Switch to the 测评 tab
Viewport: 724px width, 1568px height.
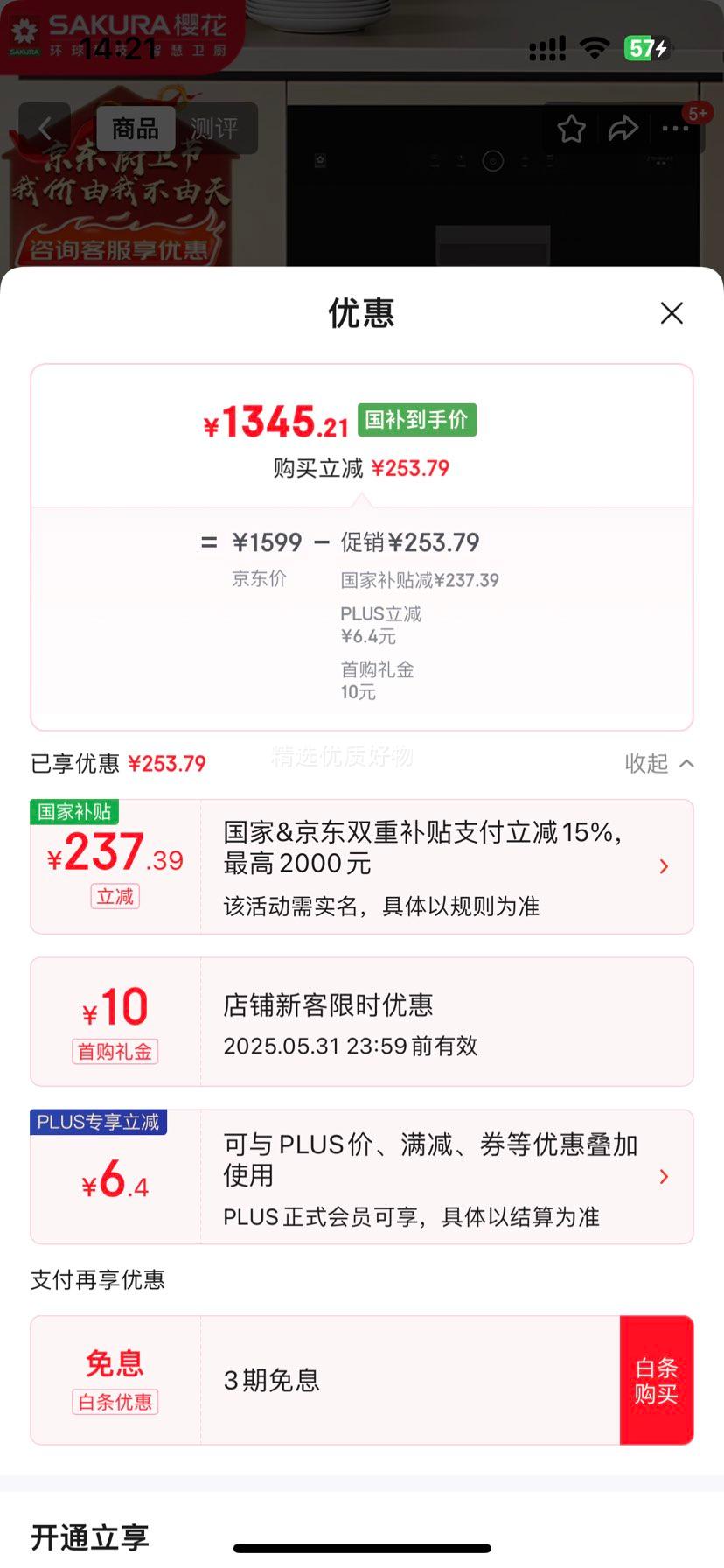coord(212,128)
